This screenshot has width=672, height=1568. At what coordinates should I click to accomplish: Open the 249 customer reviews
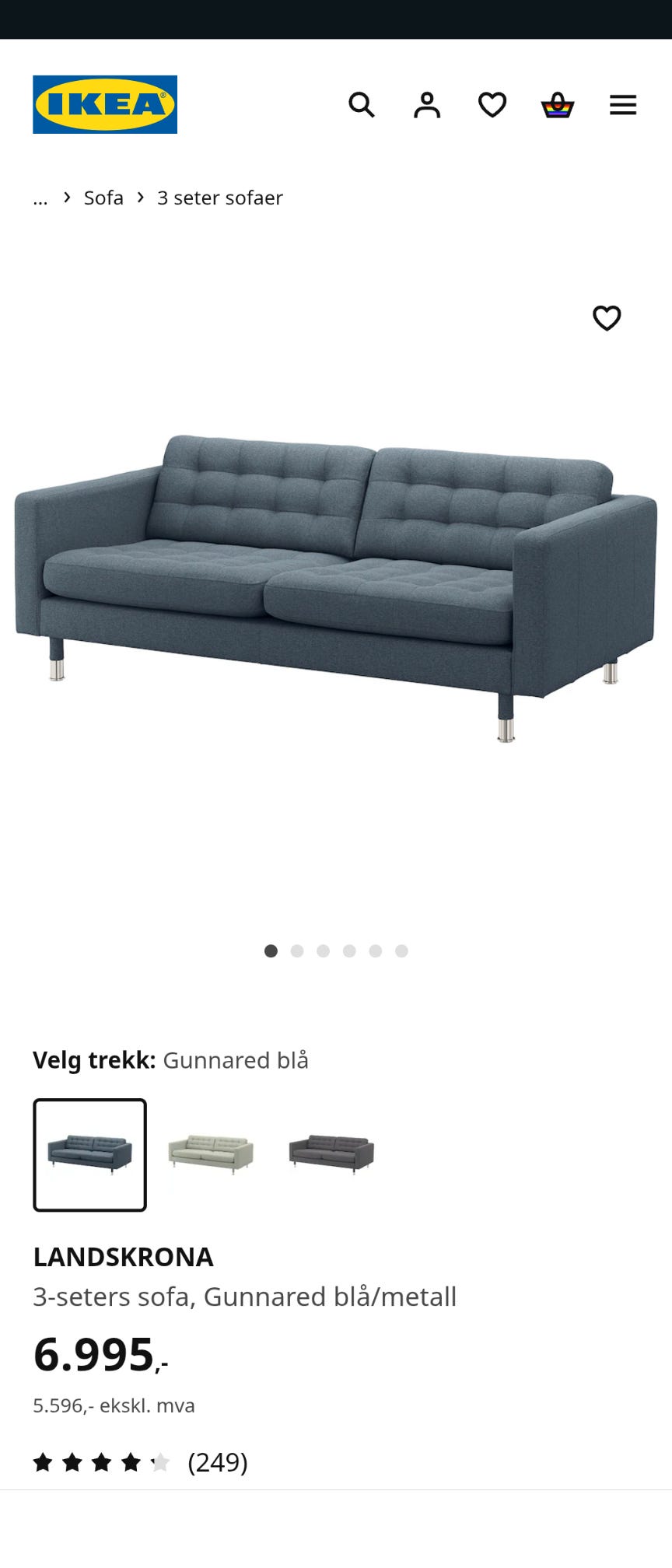point(217,1462)
